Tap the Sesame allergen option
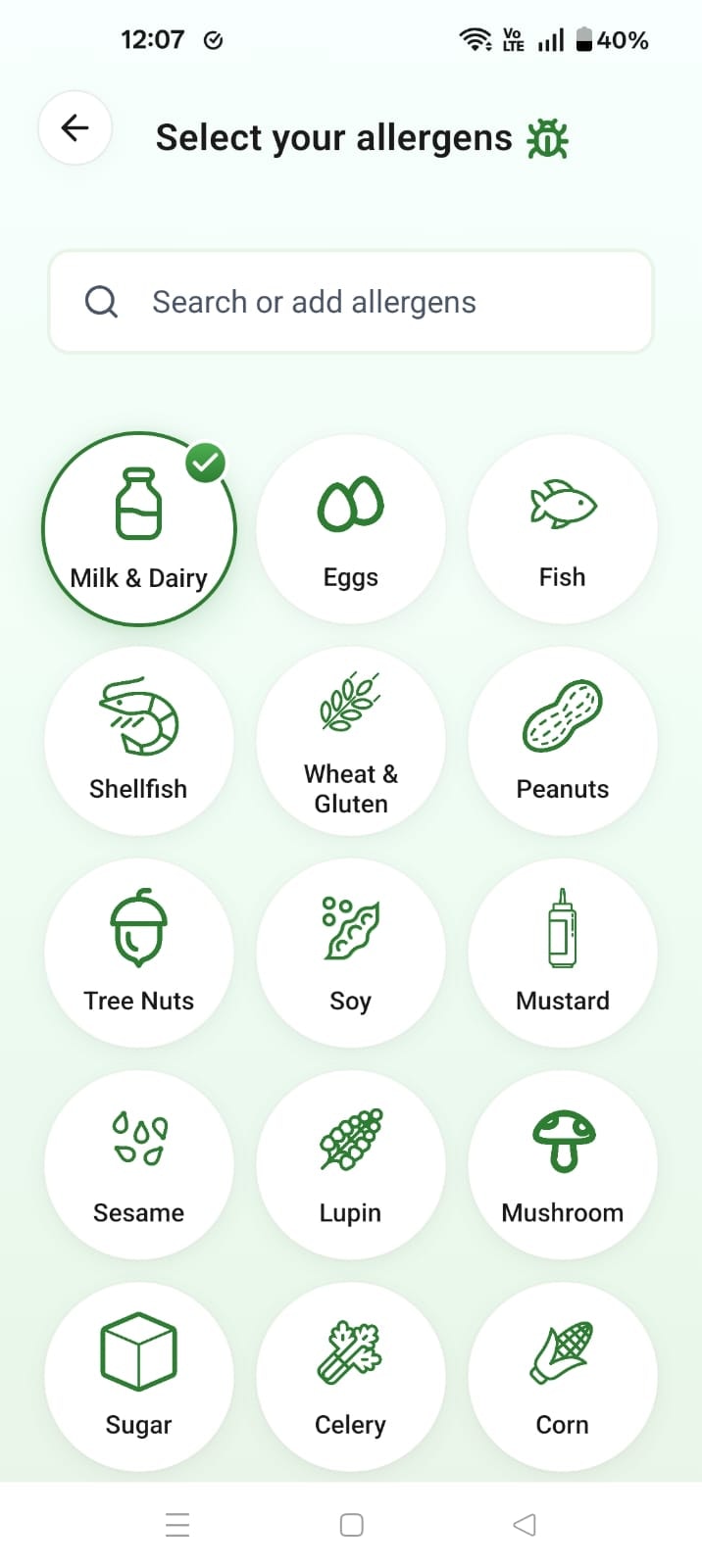The image size is (702, 1568). (x=139, y=1164)
